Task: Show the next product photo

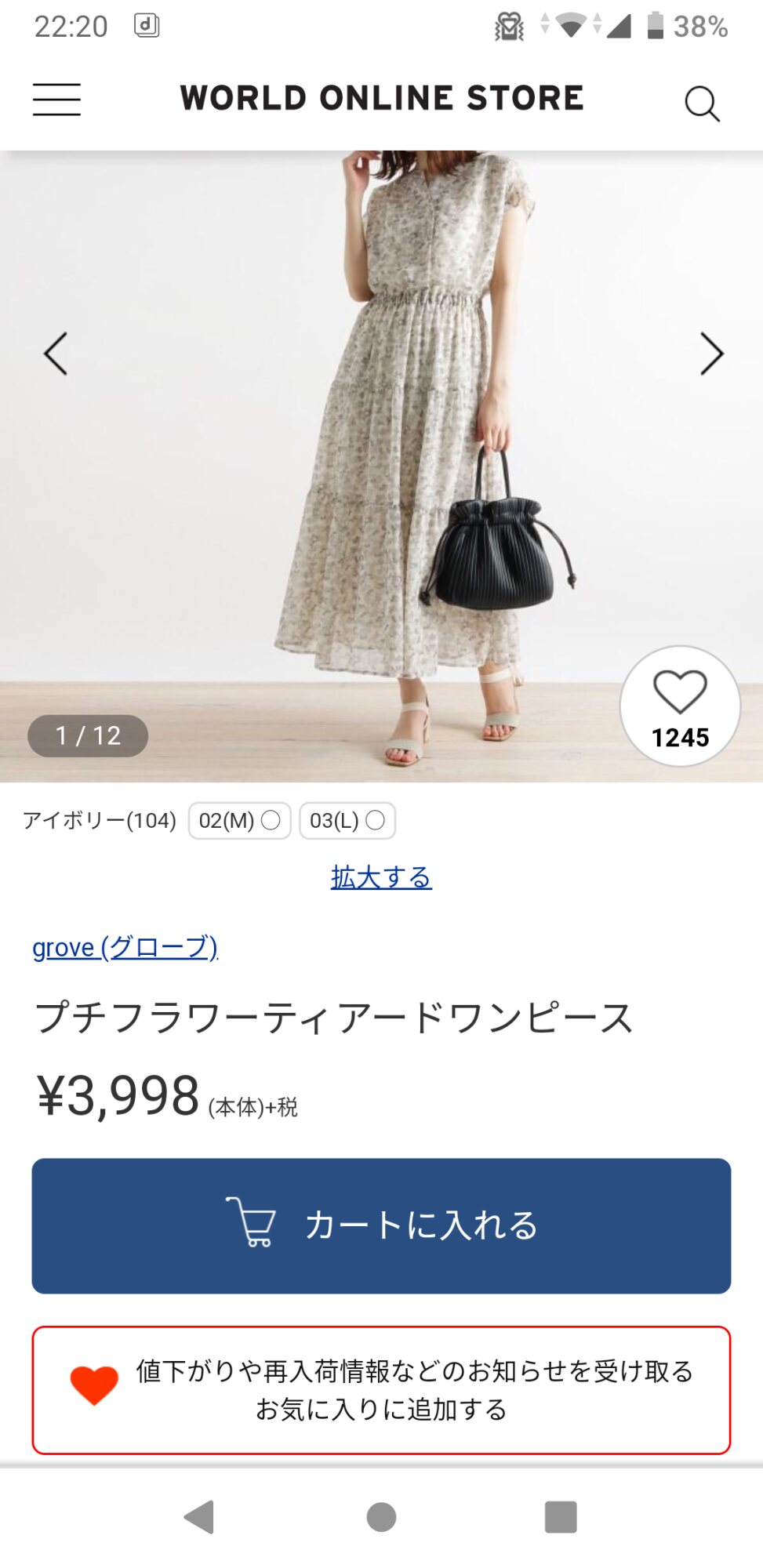Action: point(710,354)
